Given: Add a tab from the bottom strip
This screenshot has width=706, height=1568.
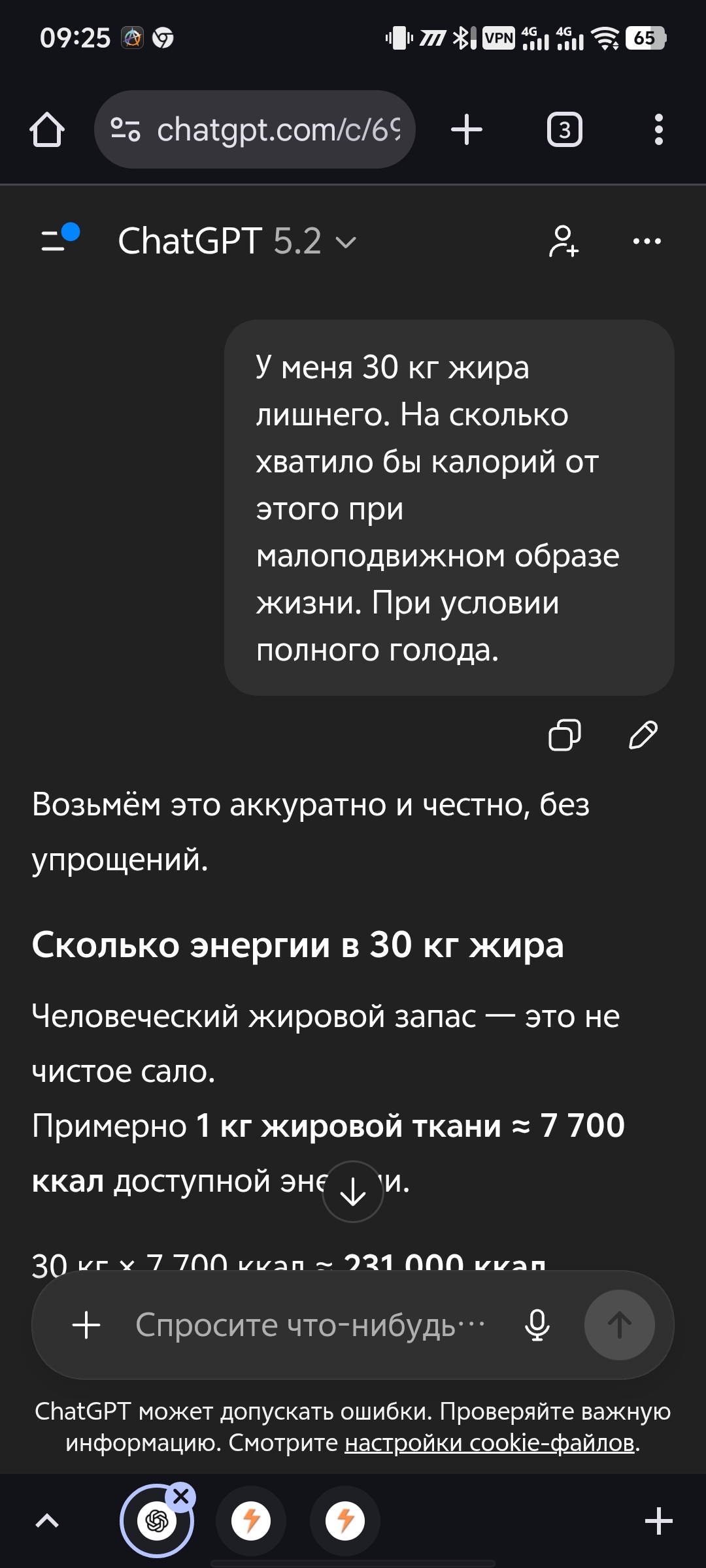Looking at the screenshot, I should (658, 1521).
